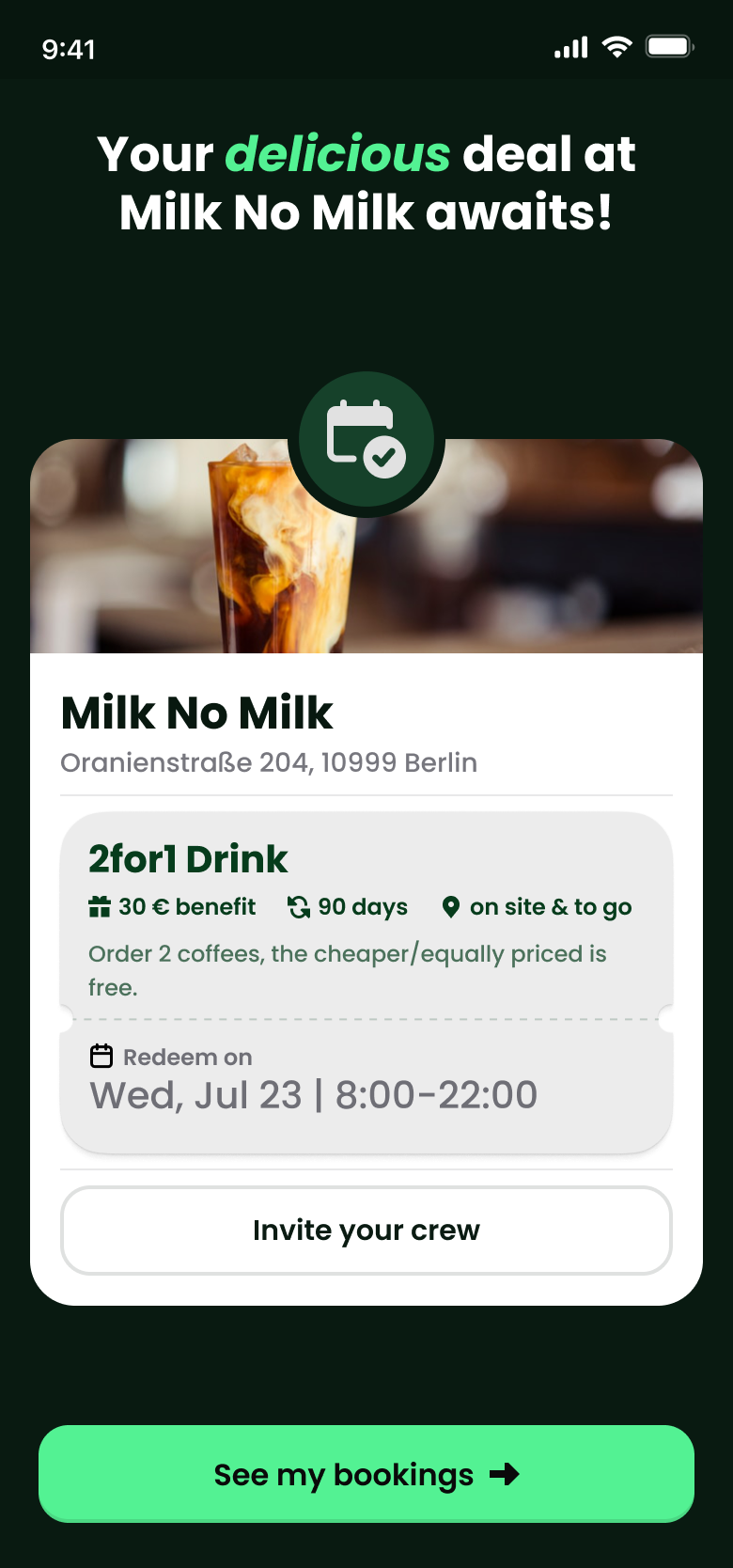
Task: Click the Wi-Fi indicator in the status bar
Action: [616, 45]
